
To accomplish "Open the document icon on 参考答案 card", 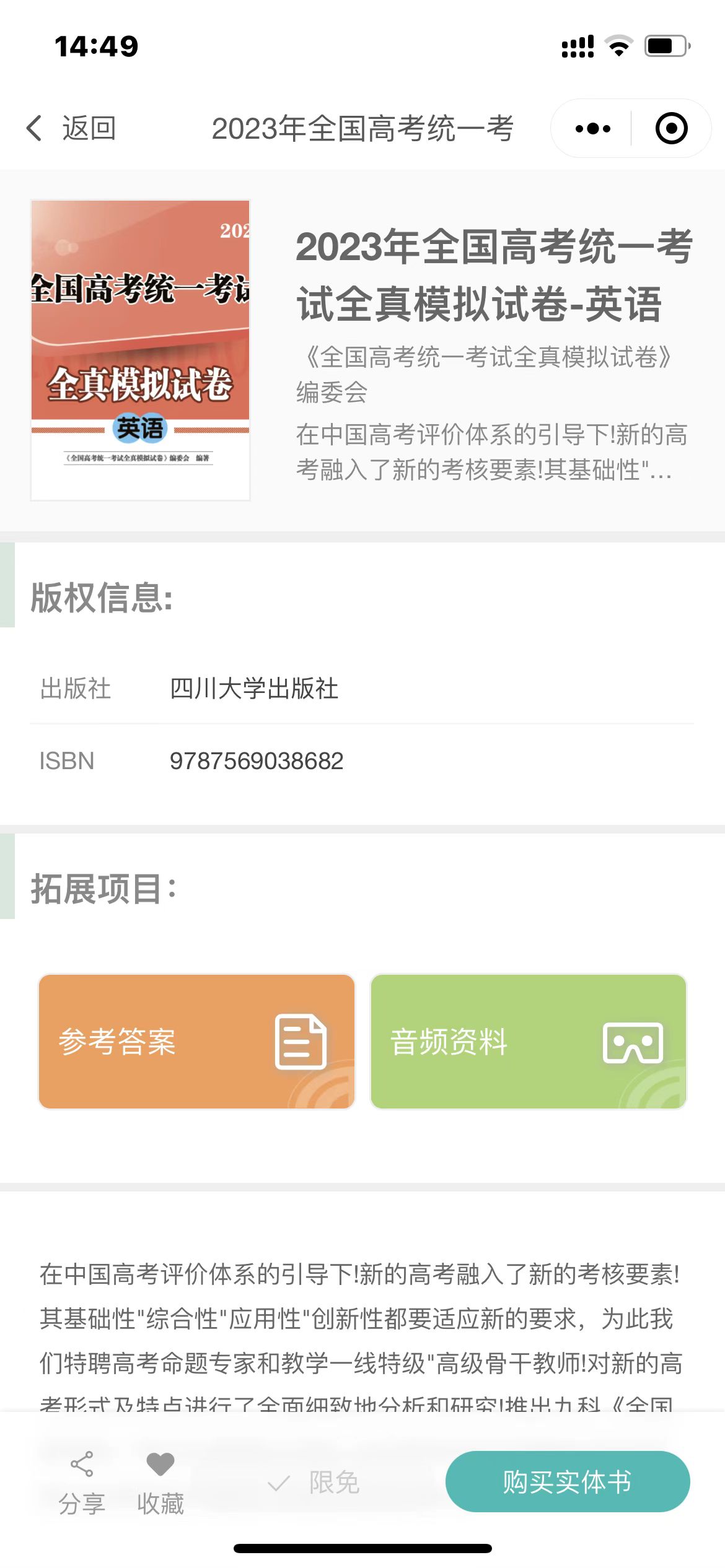I will click(300, 1040).
